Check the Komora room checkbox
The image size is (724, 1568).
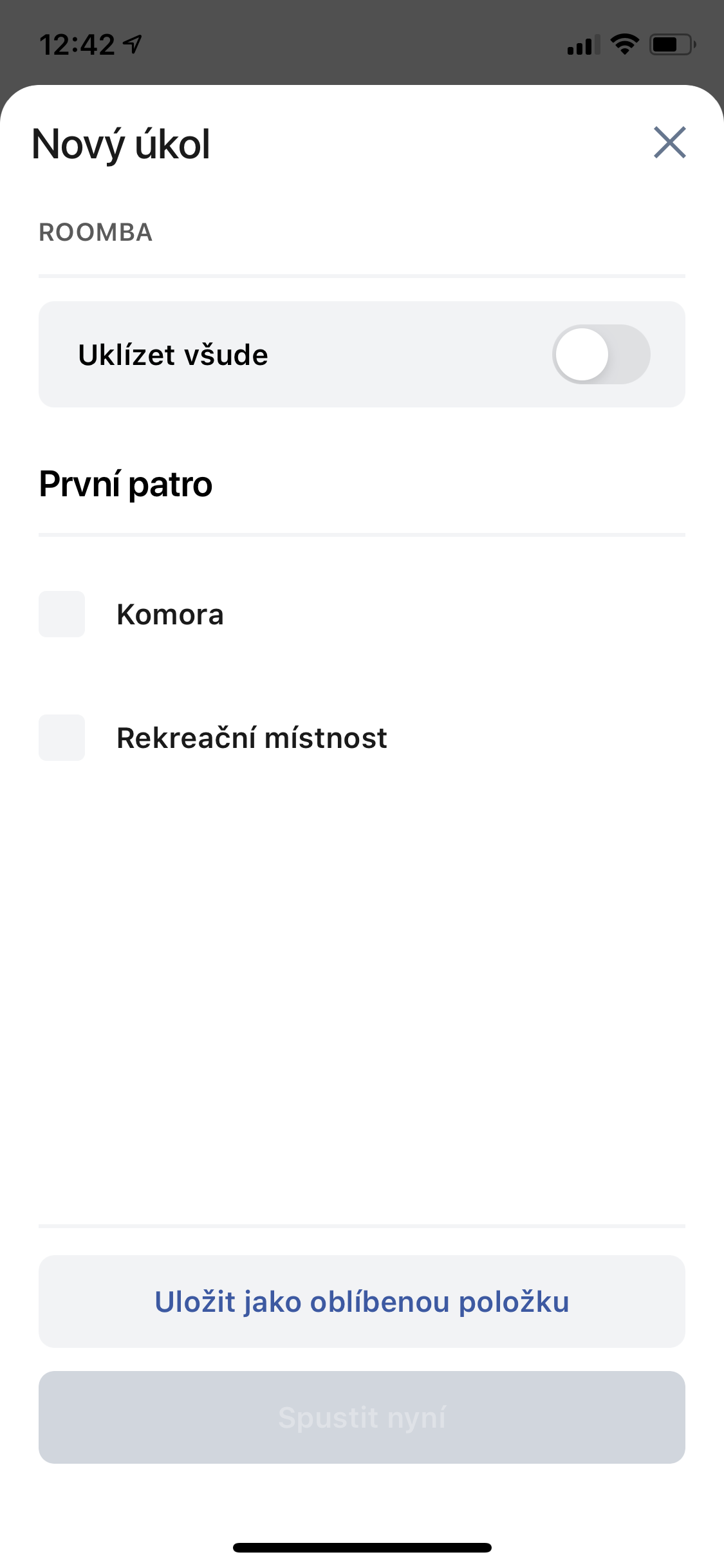61,613
